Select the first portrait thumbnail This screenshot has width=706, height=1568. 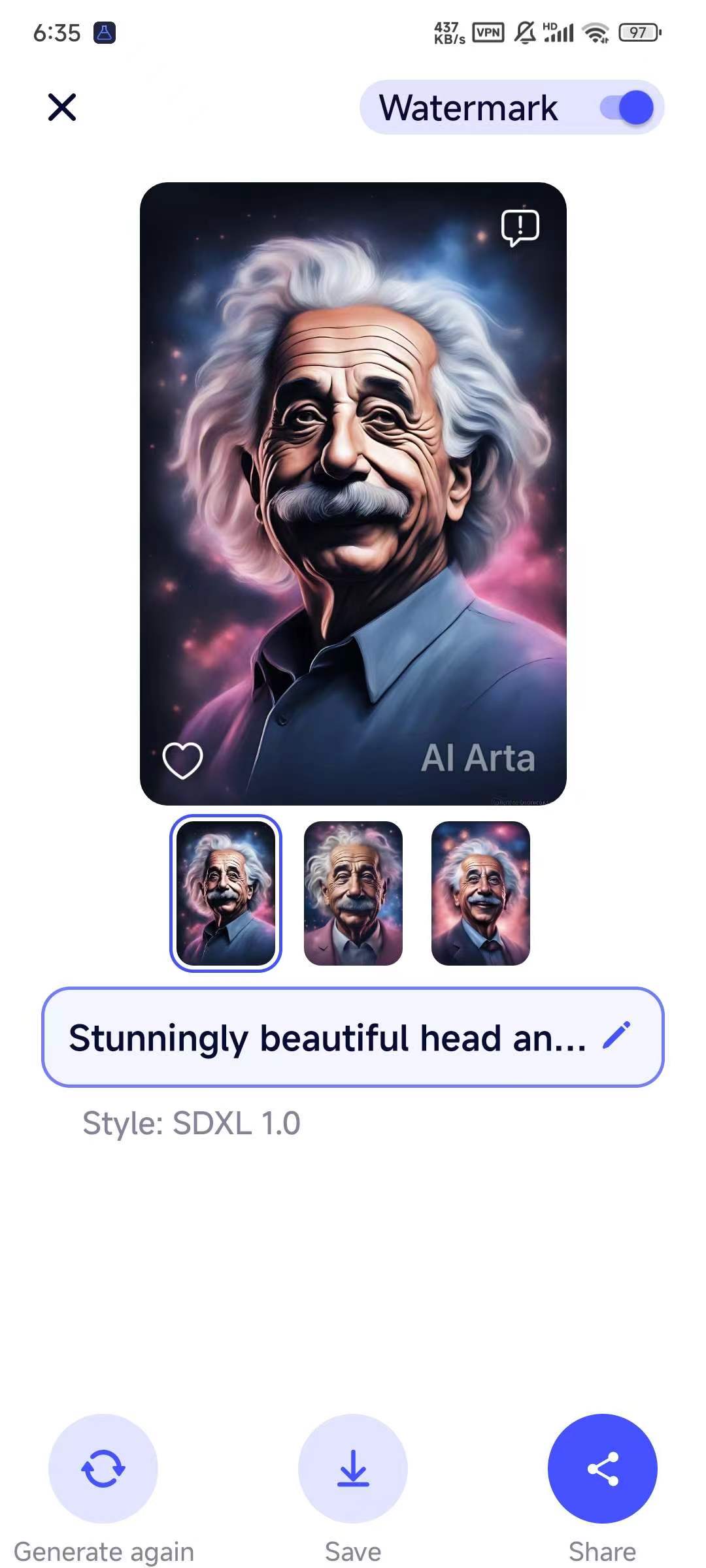tap(226, 893)
